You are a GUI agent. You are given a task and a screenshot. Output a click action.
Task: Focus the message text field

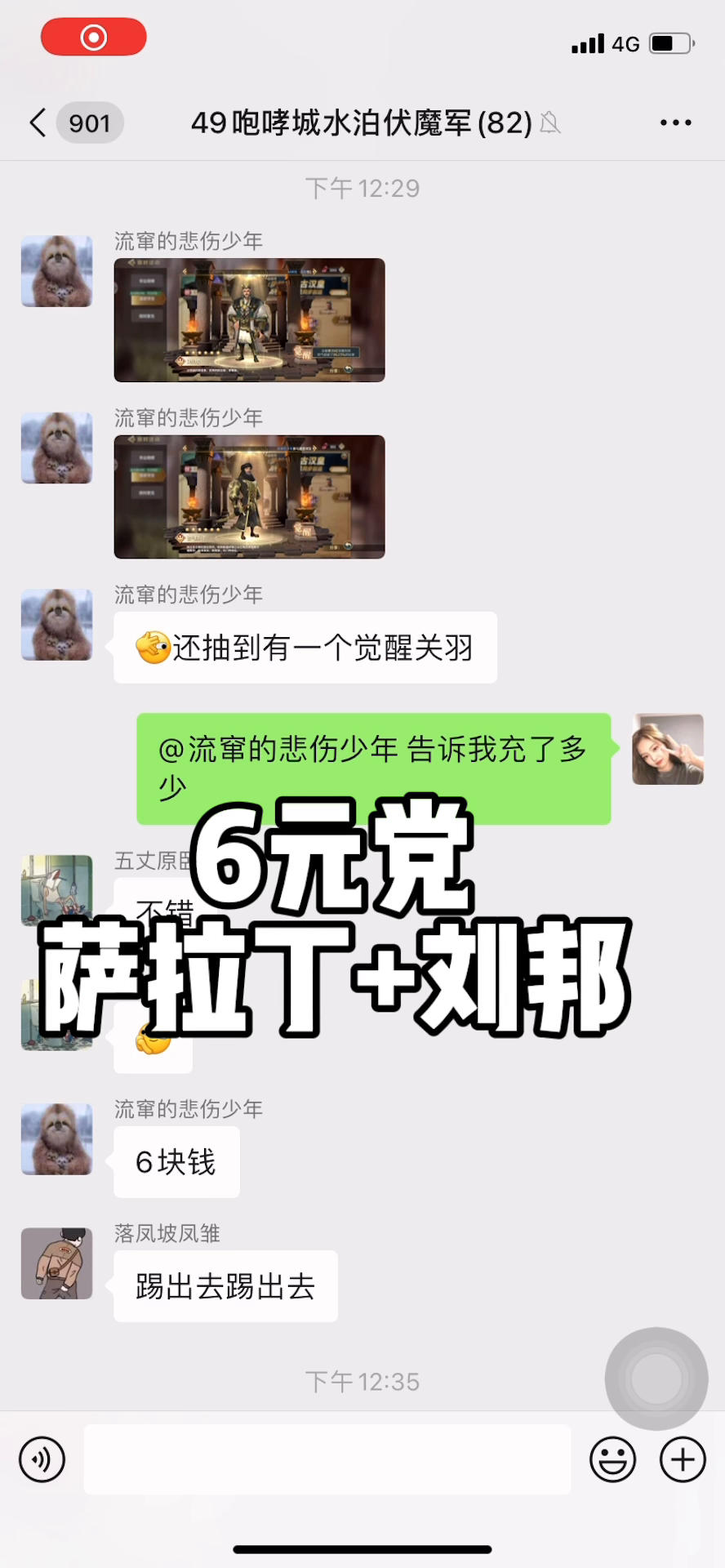click(x=327, y=1459)
